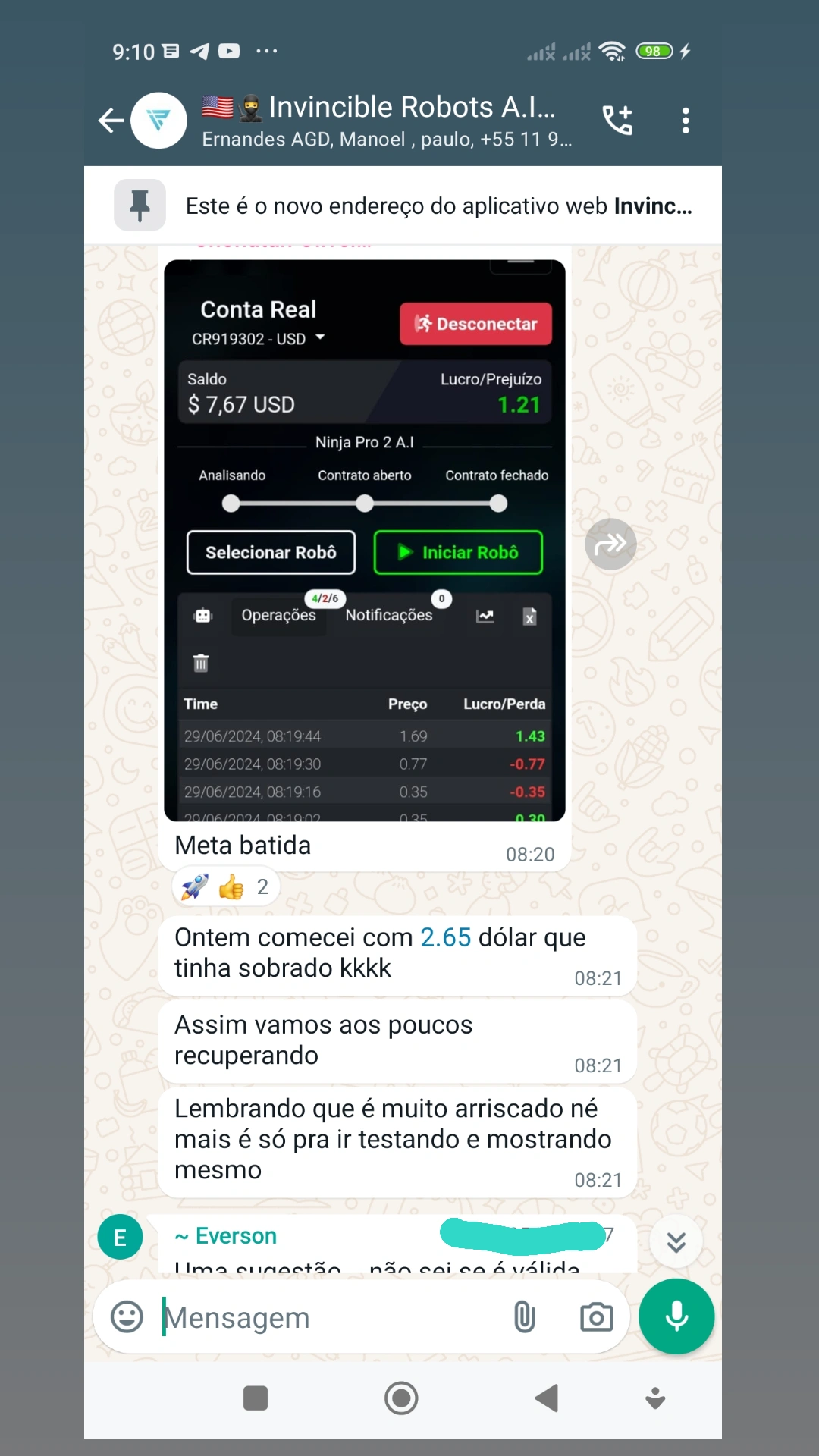Start a group call
The height and width of the screenshot is (1456, 819).
coord(617,120)
